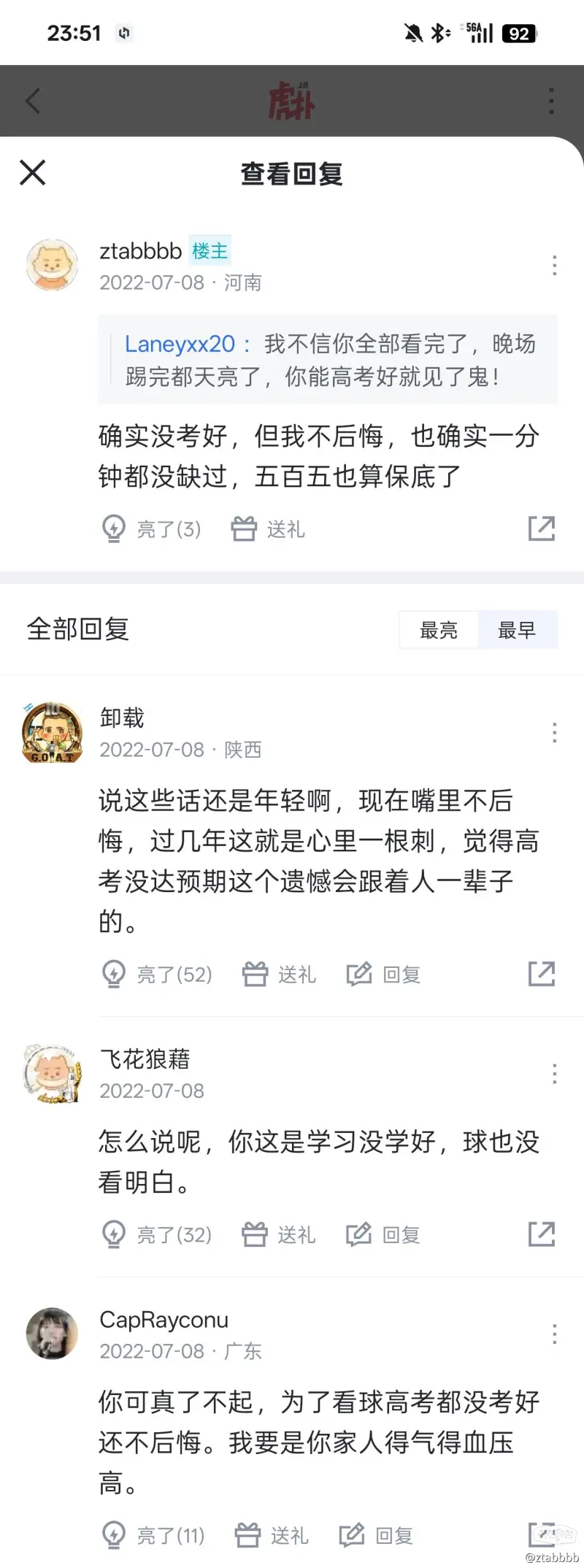Open more options on ztabbbb's post

pyautogui.click(x=555, y=265)
